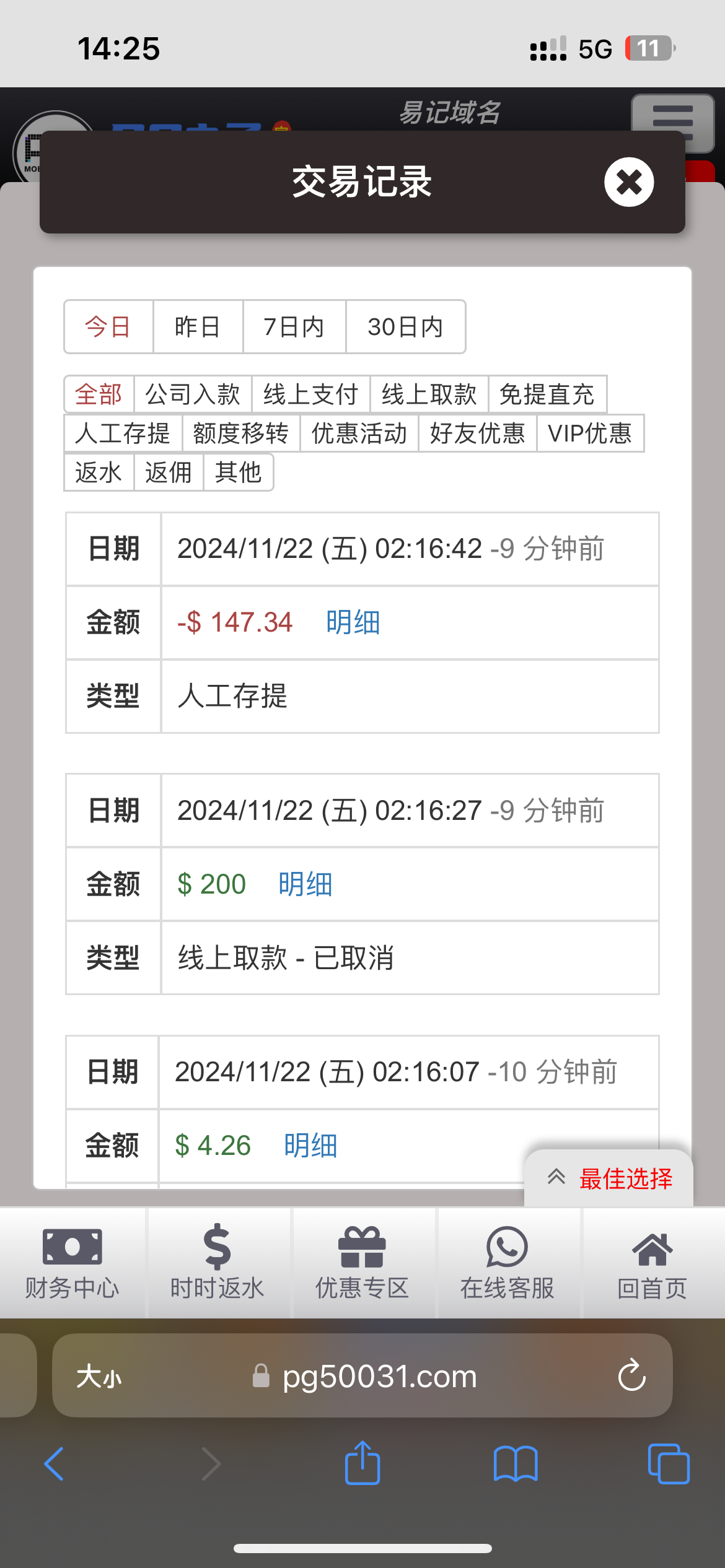Open 明细 for the -$147.34 record

pos(353,622)
